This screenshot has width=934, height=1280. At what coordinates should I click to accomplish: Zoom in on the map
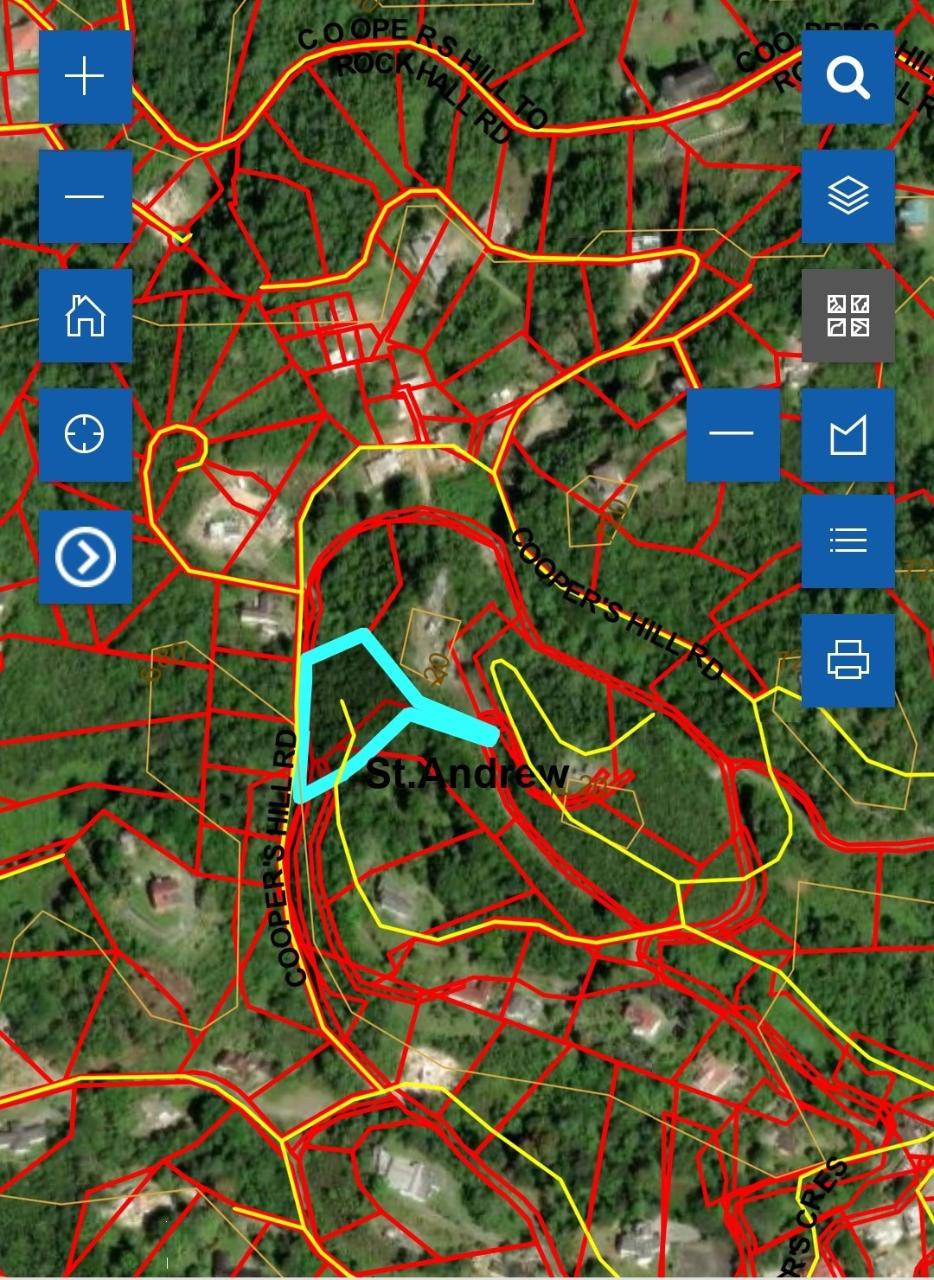point(85,77)
